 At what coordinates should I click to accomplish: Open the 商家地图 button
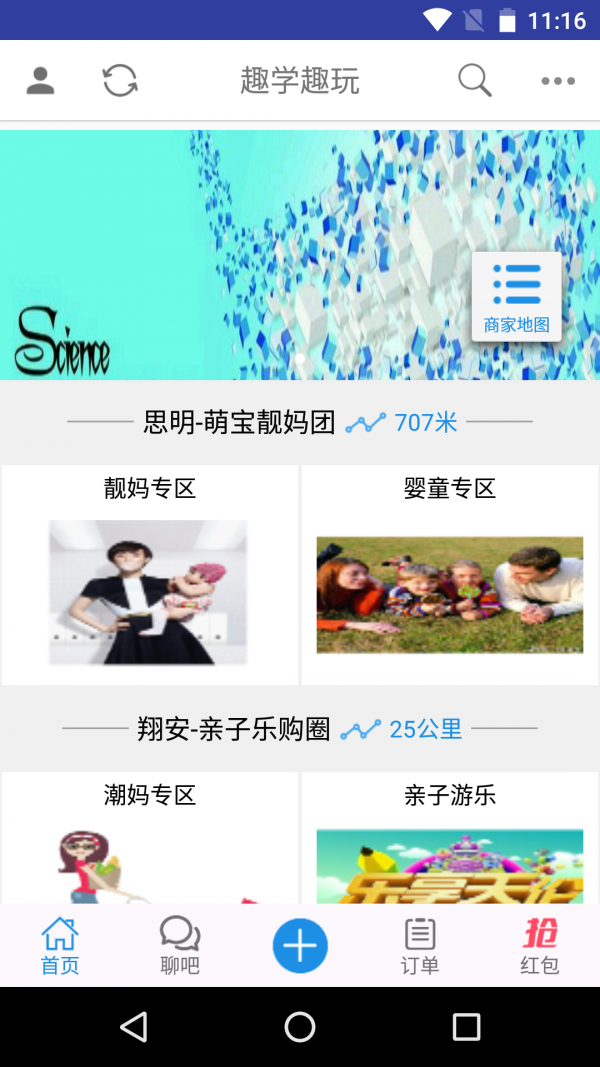[516, 296]
